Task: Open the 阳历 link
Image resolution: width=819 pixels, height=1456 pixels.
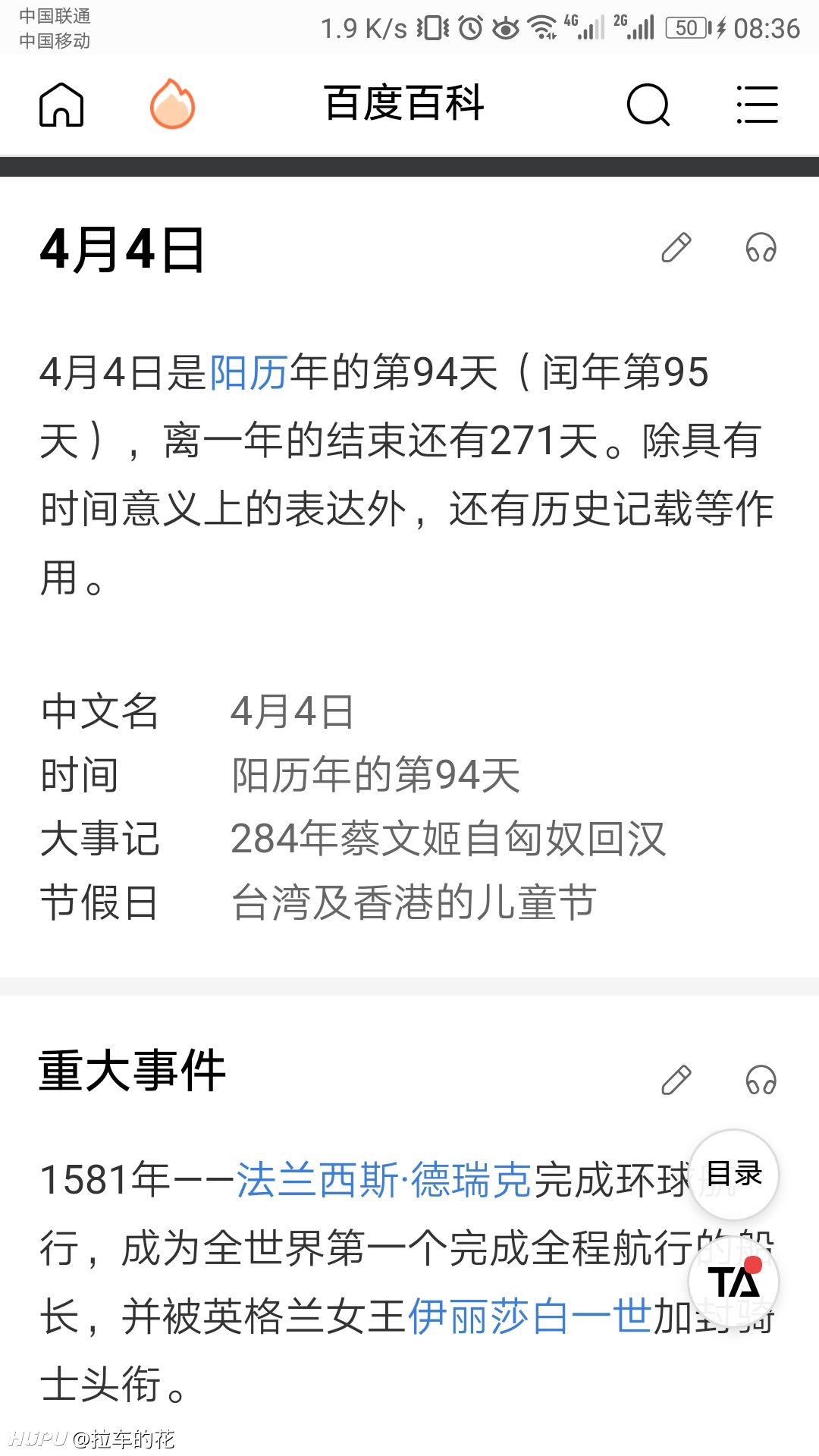Action: click(249, 372)
